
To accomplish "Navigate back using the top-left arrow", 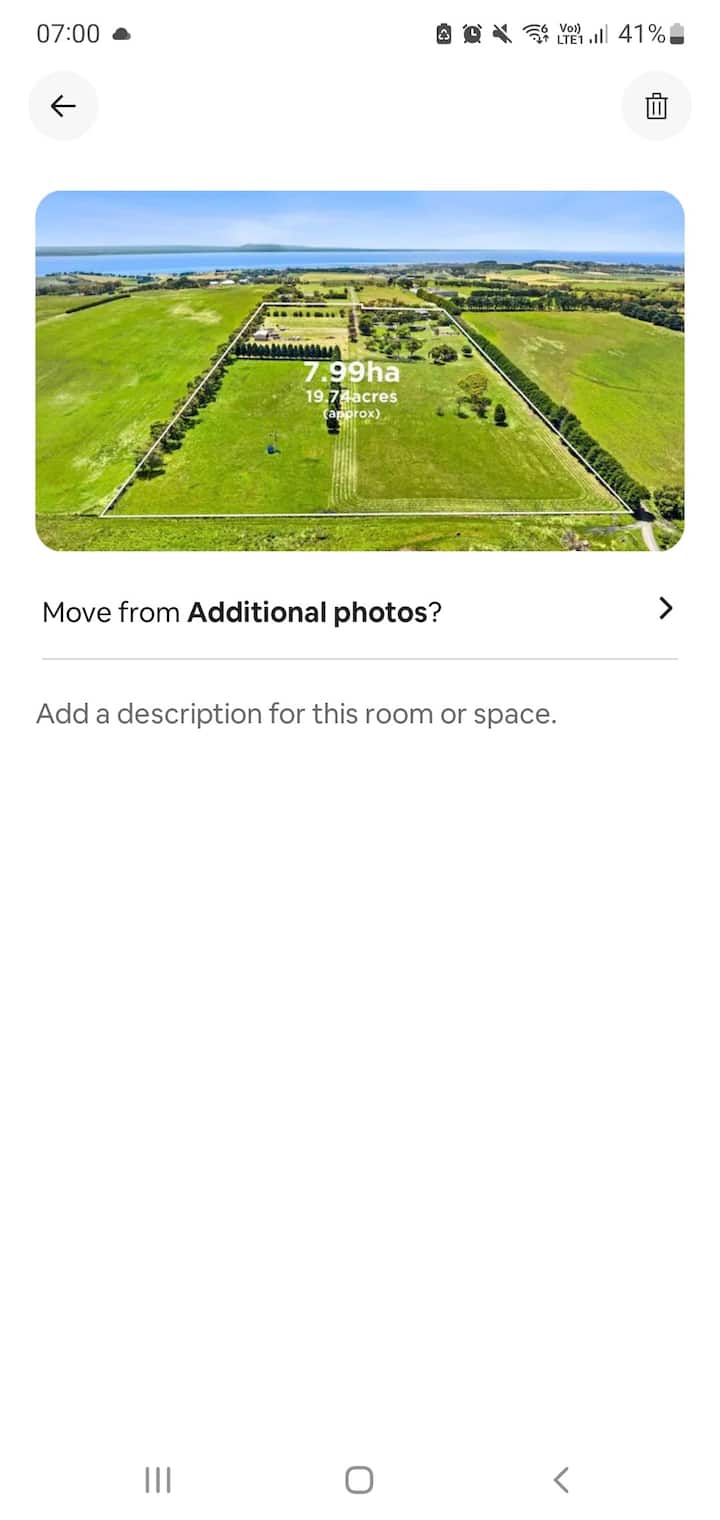I will pyautogui.click(x=63, y=106).
